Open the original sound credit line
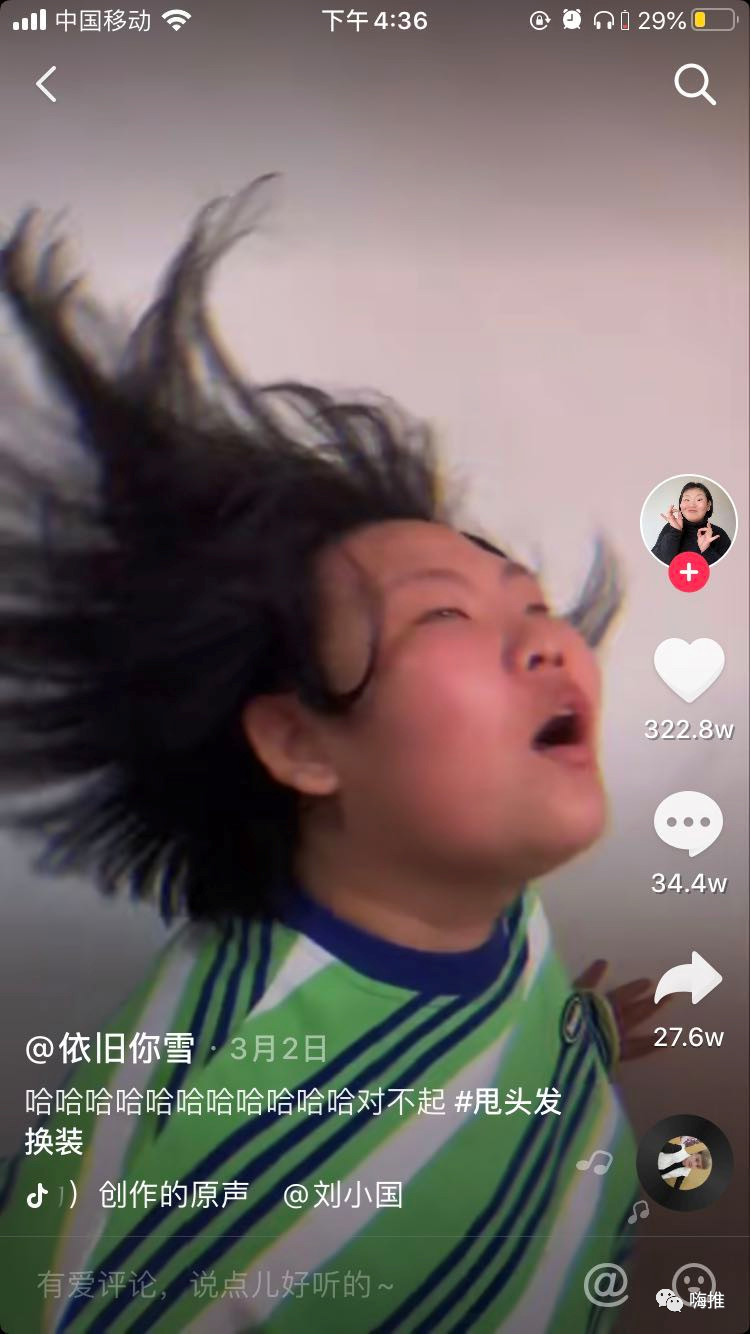750x1334 pixels. [x=173, y=1194]
